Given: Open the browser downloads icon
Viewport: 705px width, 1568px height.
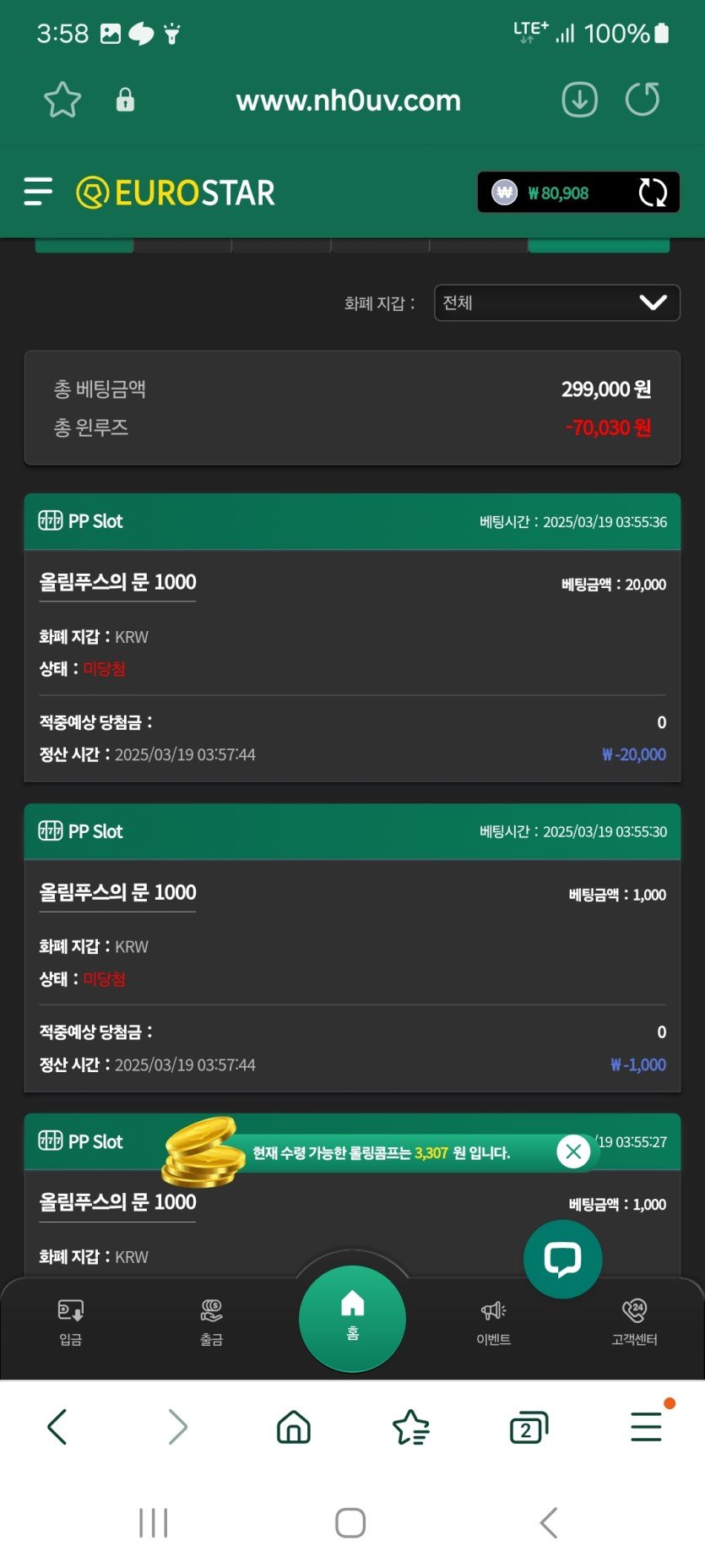Looking at the screenshot, I should click(x=580, y=100).
